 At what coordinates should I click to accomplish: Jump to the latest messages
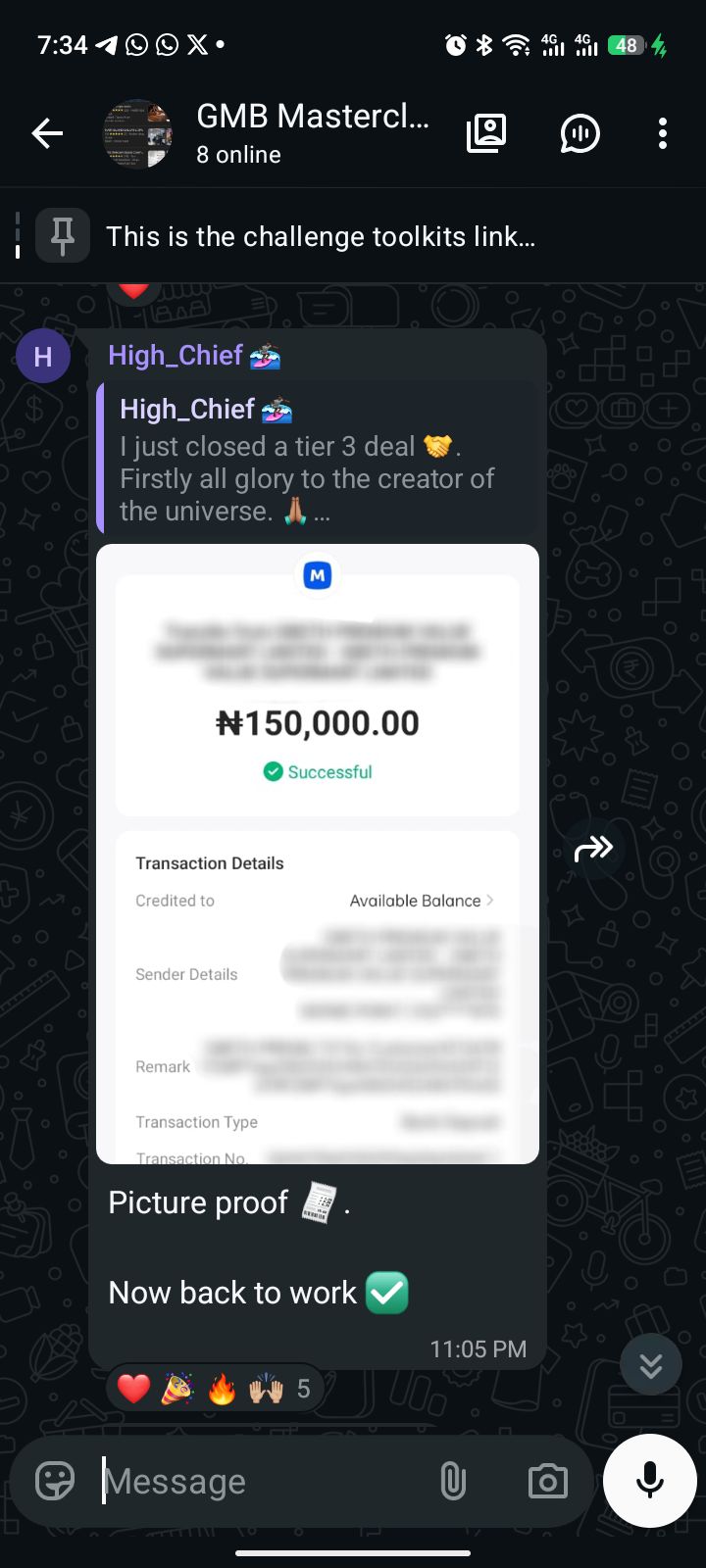(x=651, y=1364)
